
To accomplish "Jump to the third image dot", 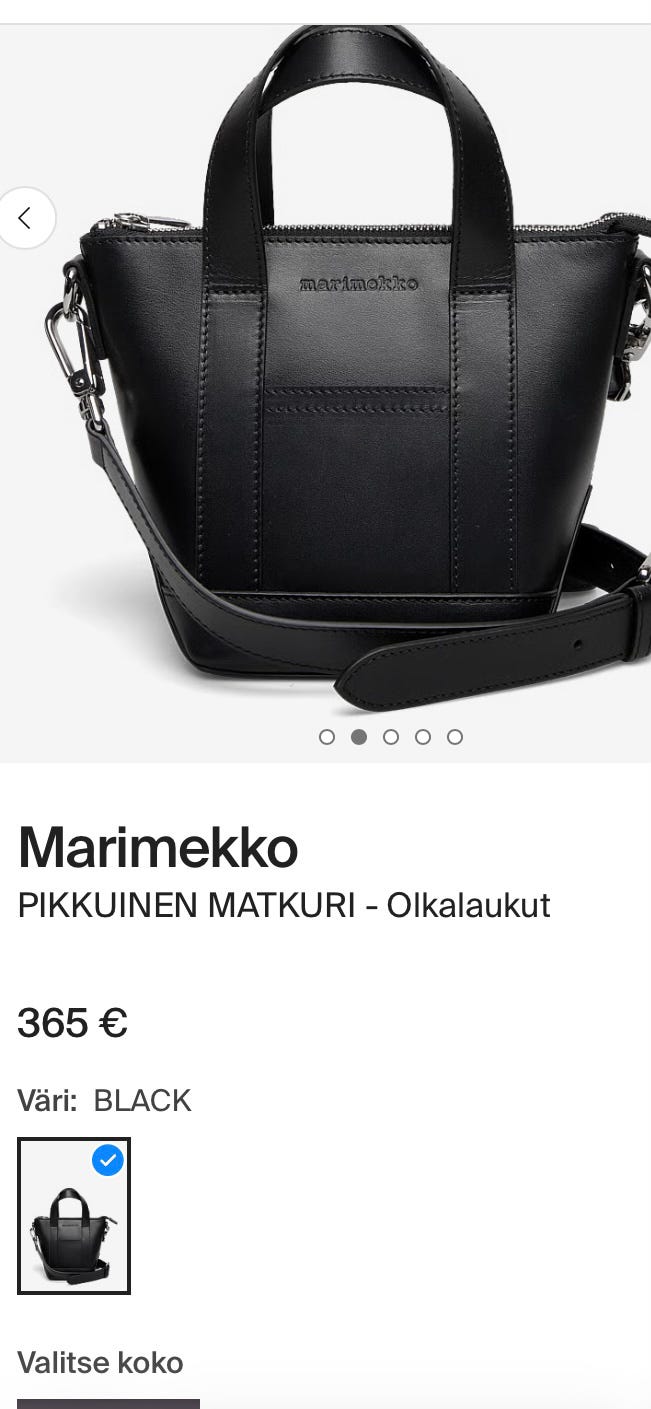I will [x=391, y=737].
